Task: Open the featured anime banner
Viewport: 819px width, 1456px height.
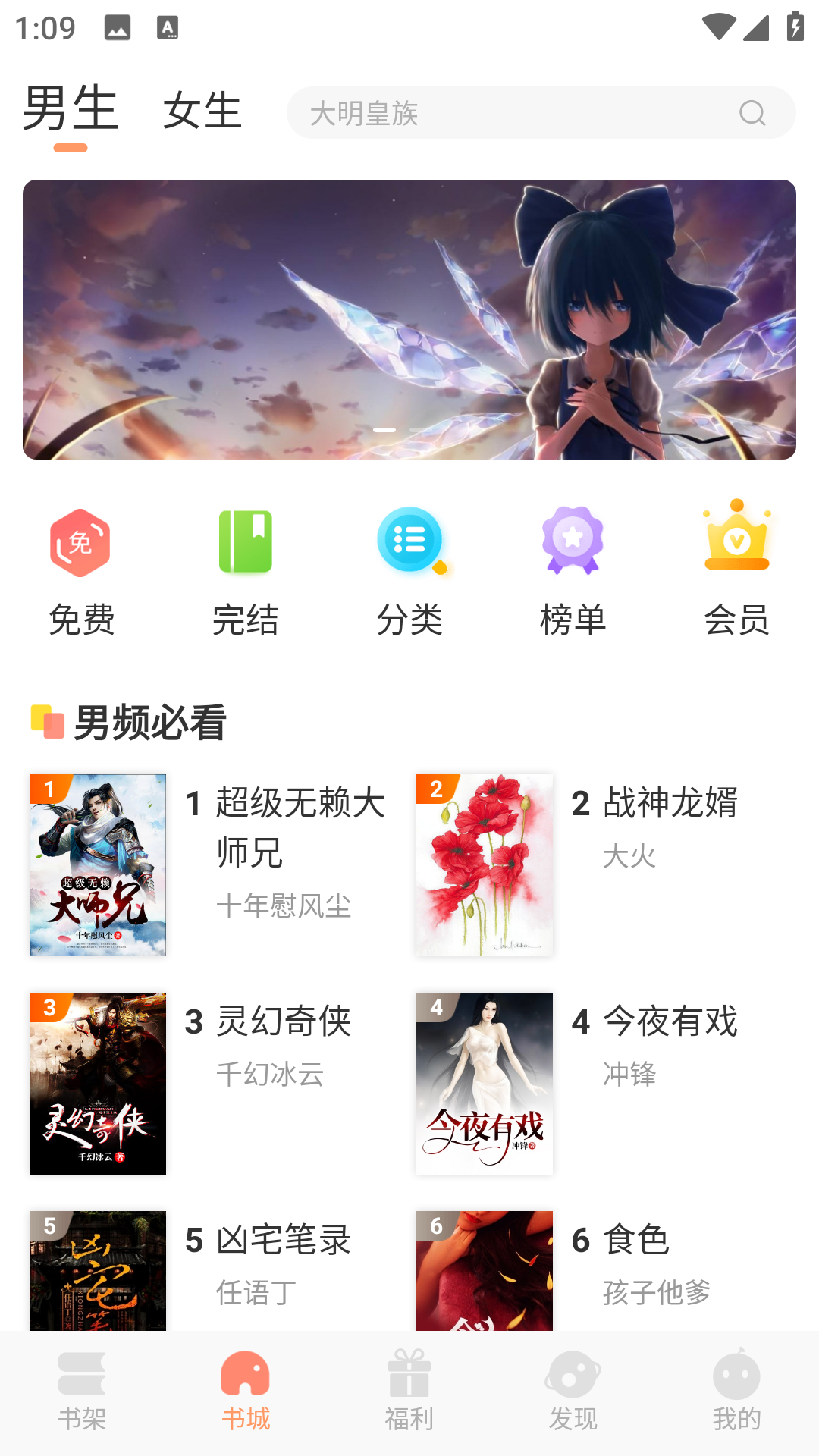Action: pyautogui.click(x=409, y=319)
